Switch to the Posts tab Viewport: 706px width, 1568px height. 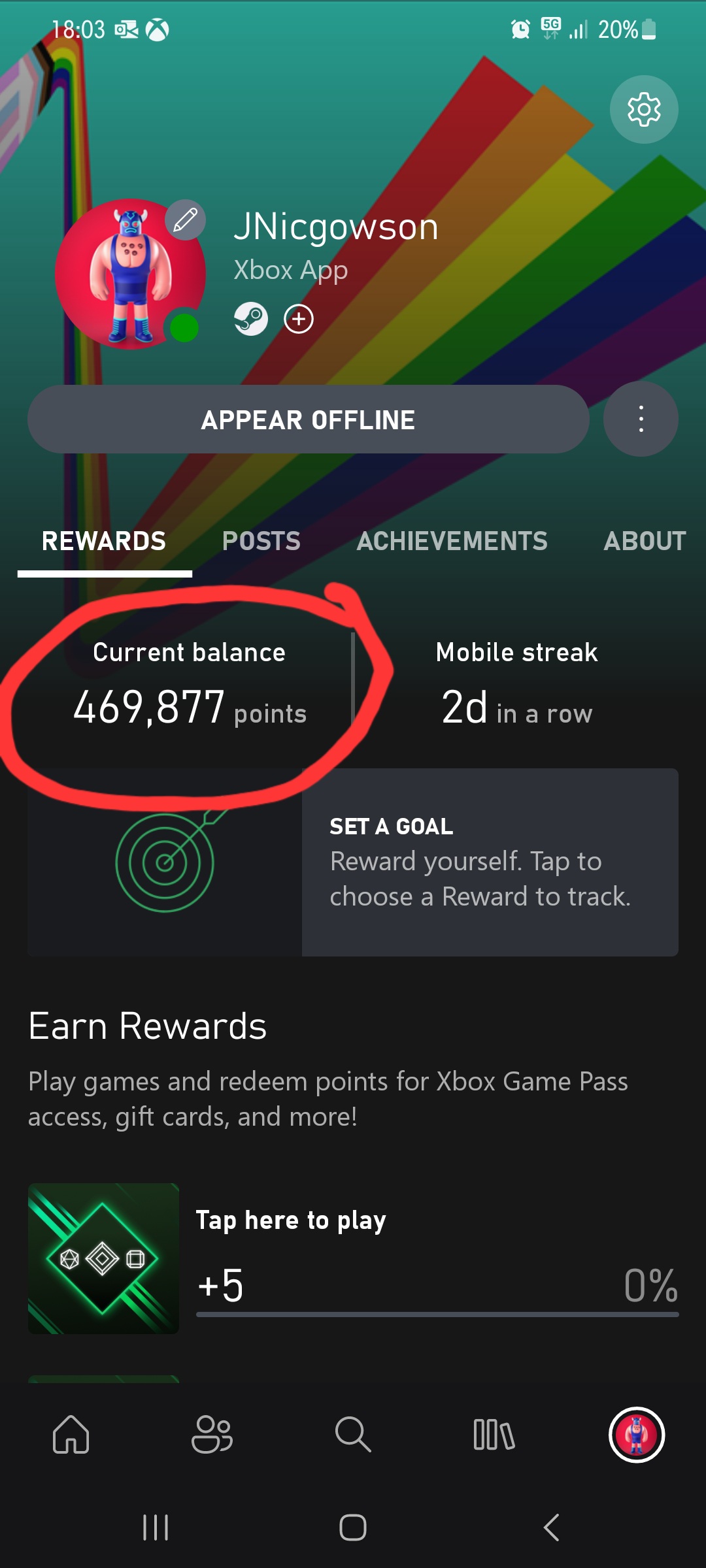[x=261, y=541]
